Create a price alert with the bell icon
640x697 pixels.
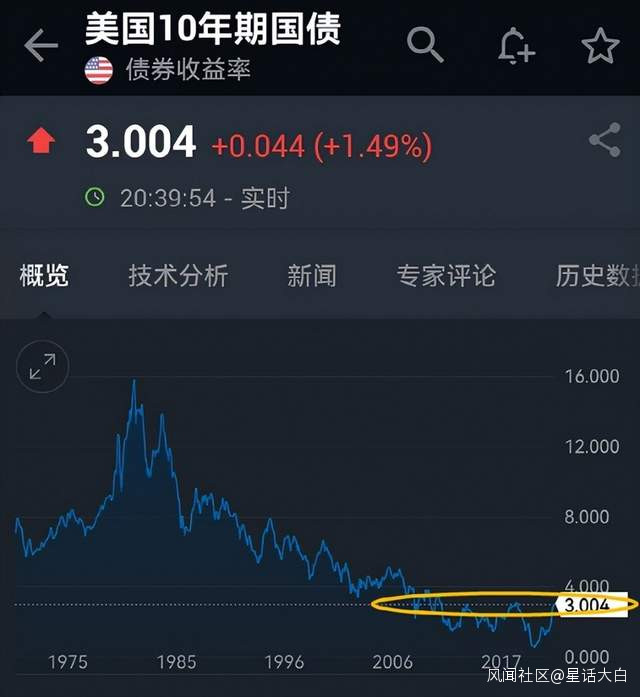(515, 46)
